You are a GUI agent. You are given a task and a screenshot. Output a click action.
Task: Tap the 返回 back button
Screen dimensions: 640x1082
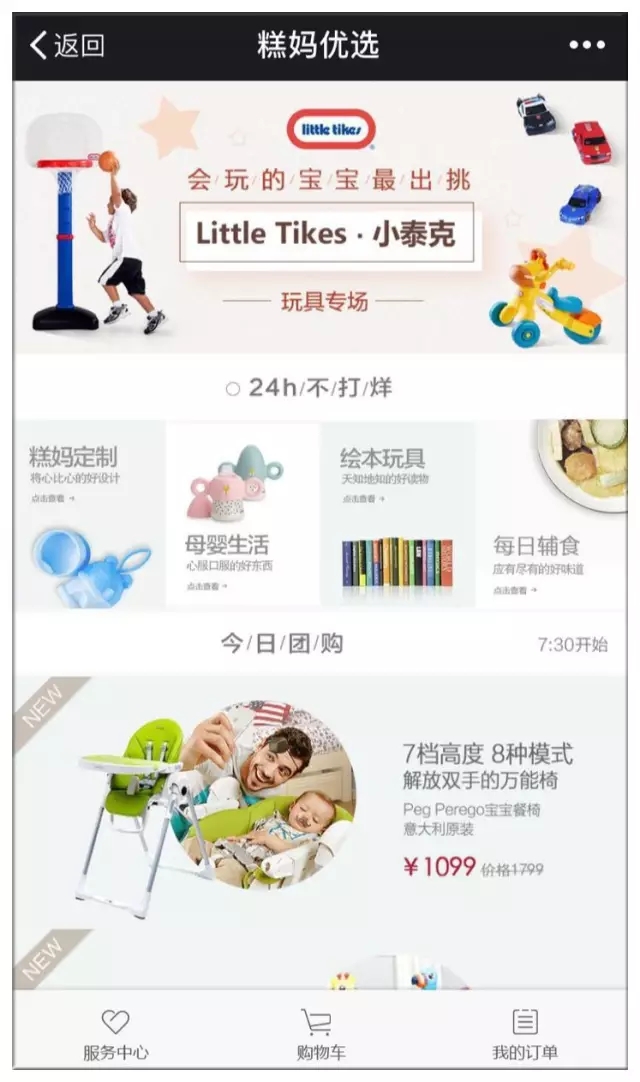pos(67,46)
